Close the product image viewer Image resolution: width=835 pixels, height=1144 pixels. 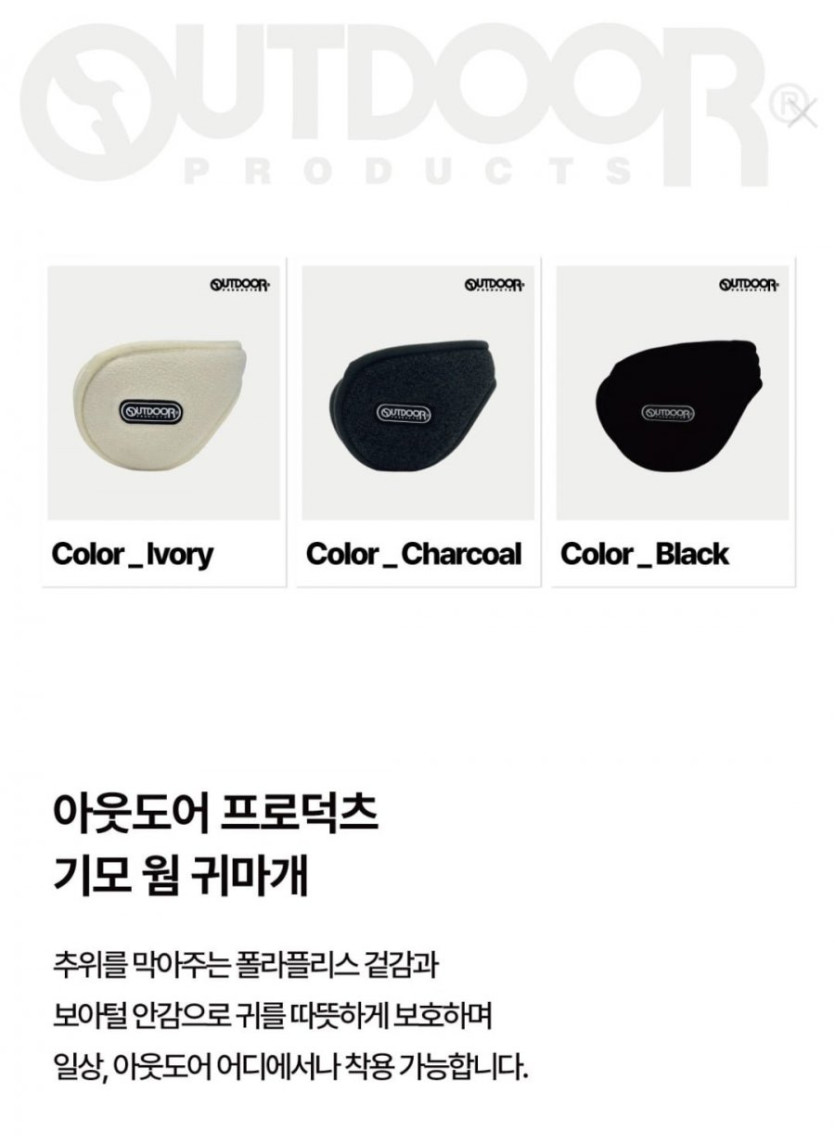point(802,112)
